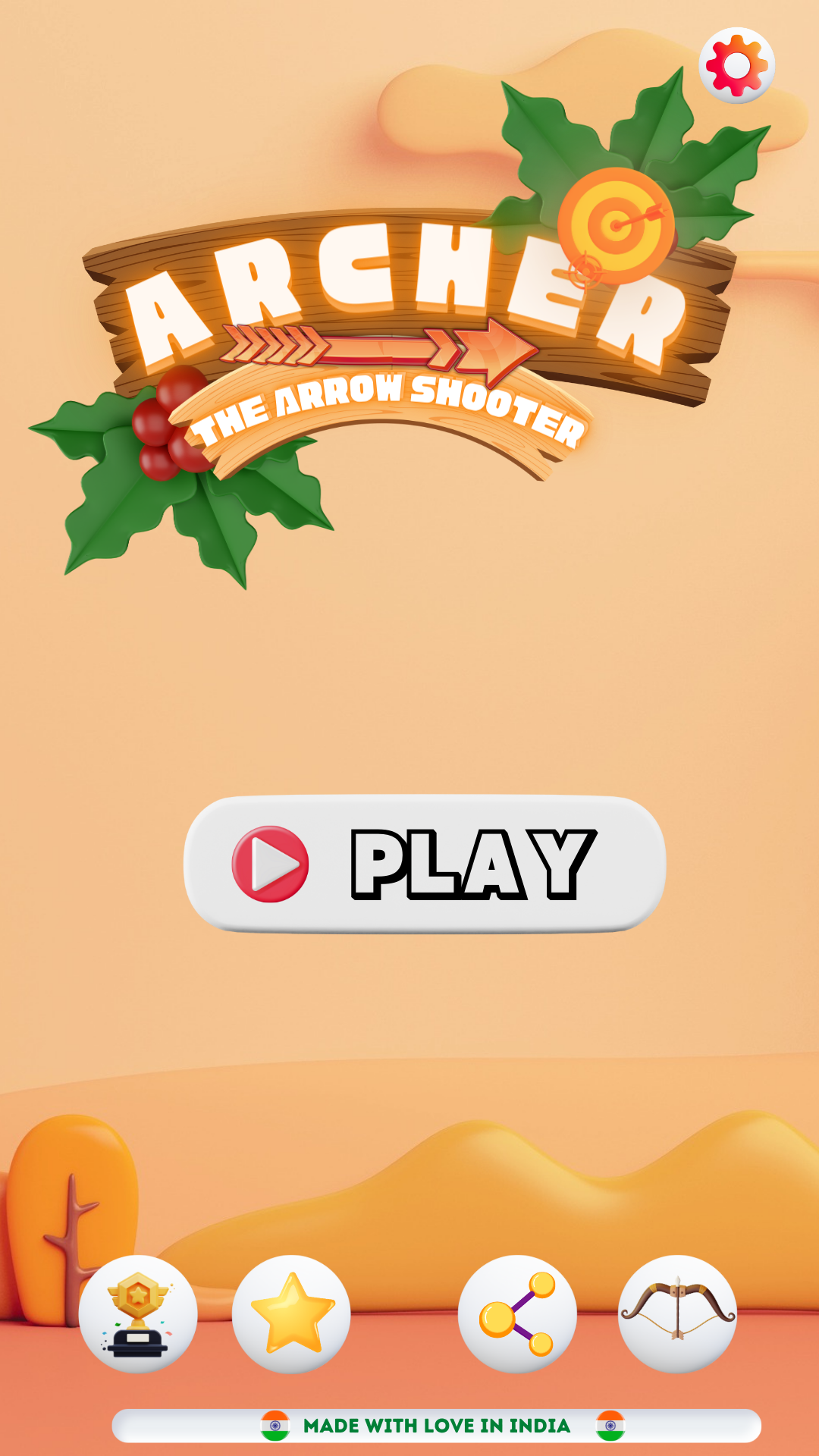This screenshot has height=1456, width=819.
Task: Share the game
Action: [517, 1314]
